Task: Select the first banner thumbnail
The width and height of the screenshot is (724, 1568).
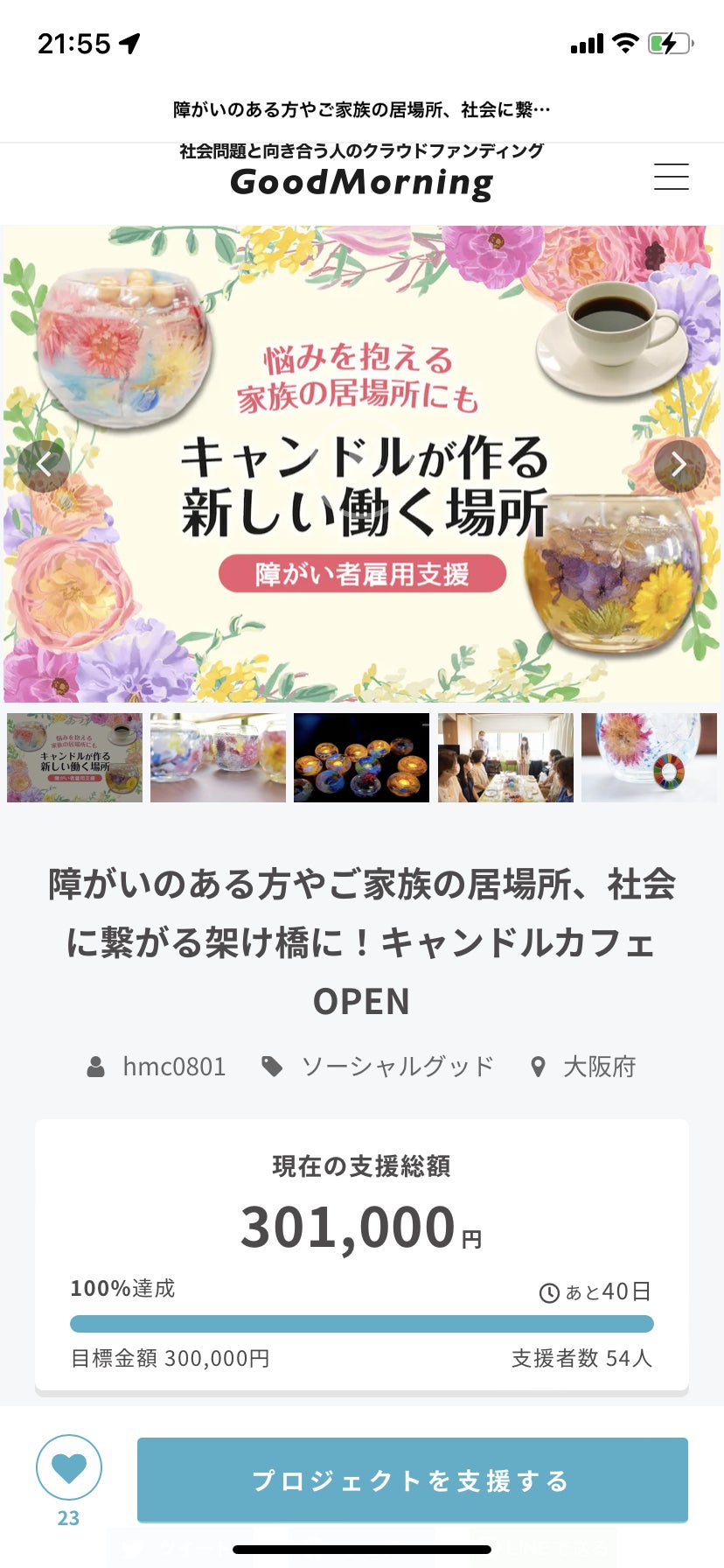Action: [74, 758]
